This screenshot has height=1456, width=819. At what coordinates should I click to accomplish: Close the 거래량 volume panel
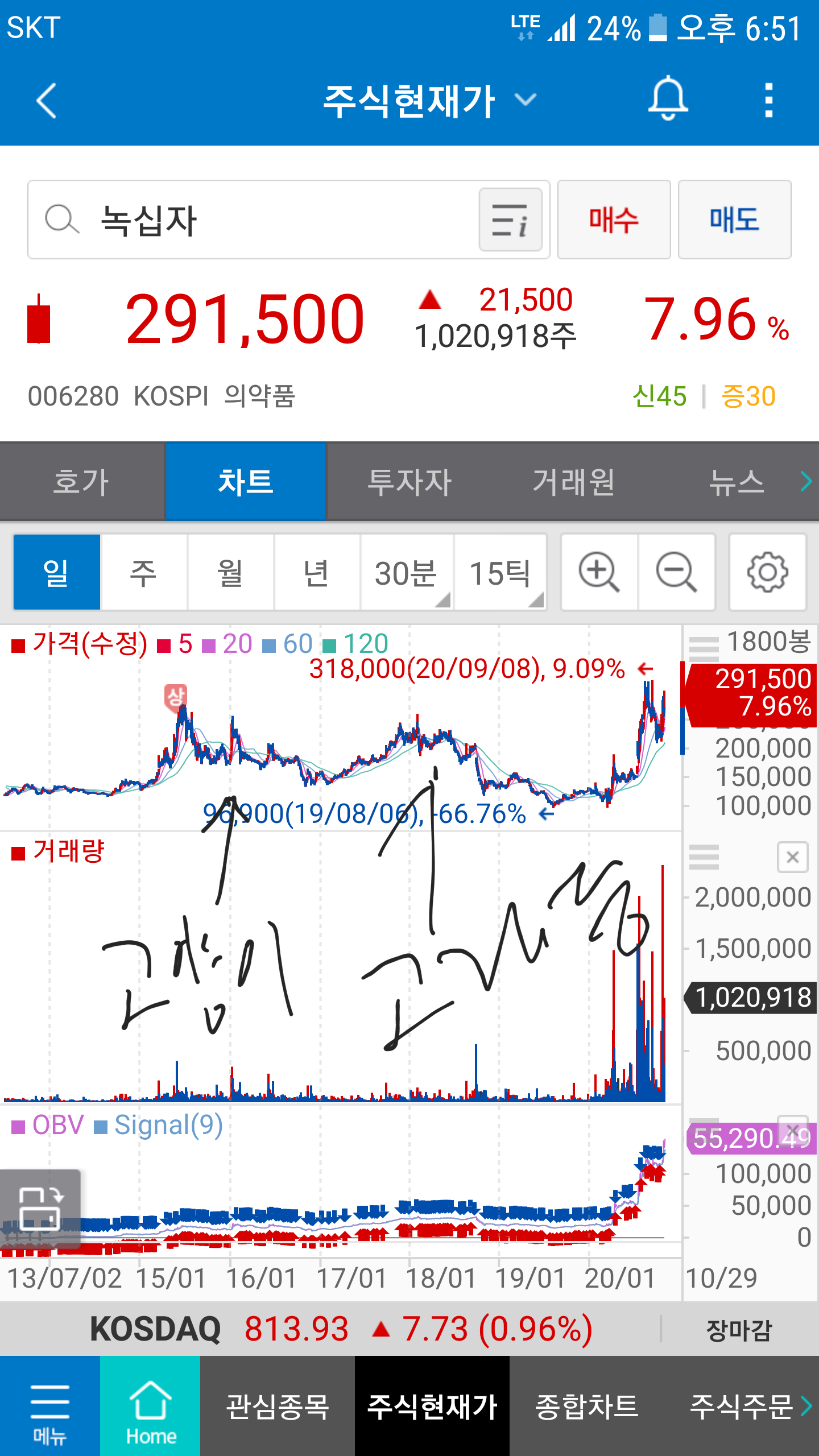pyautogui.click(x=792, y=857)
